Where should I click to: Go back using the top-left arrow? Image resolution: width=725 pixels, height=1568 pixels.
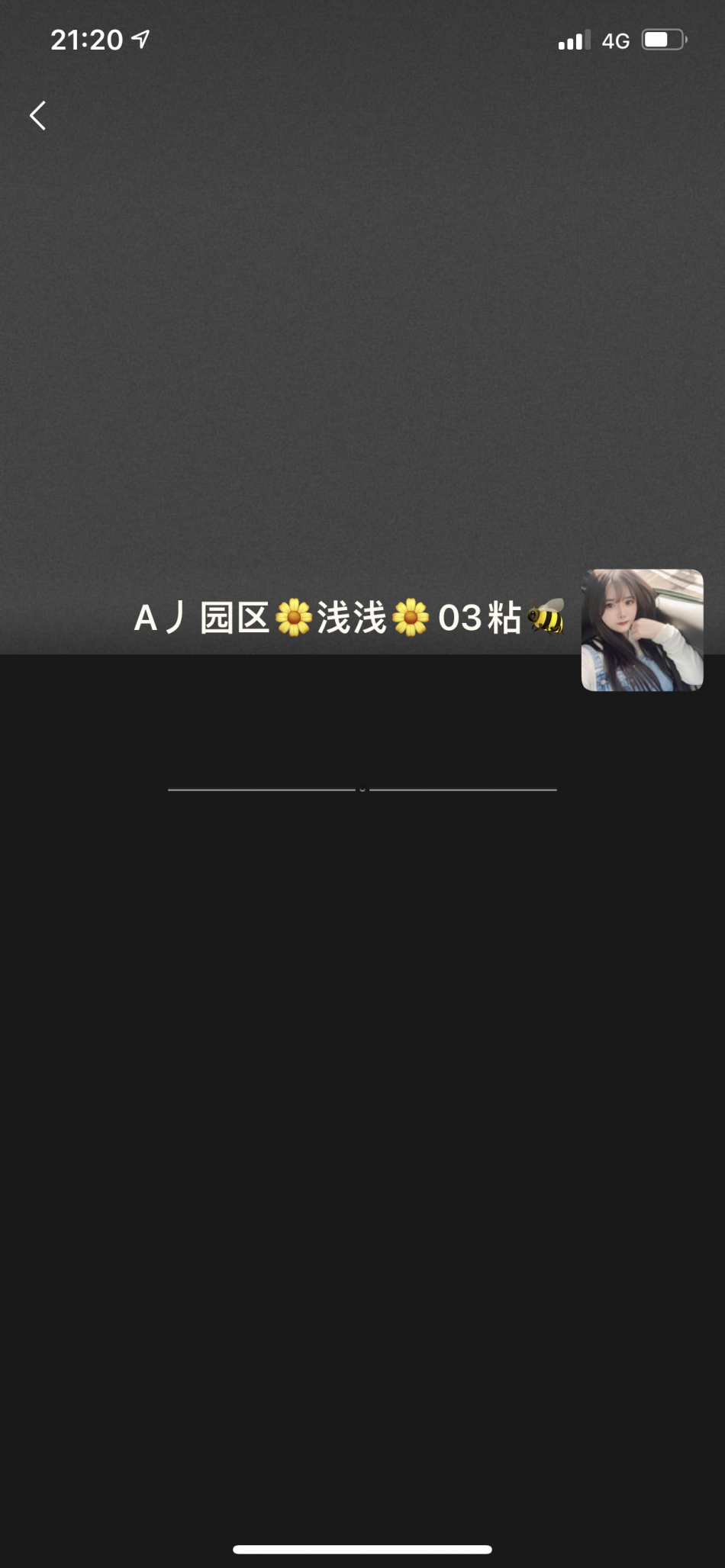point(38,116)
